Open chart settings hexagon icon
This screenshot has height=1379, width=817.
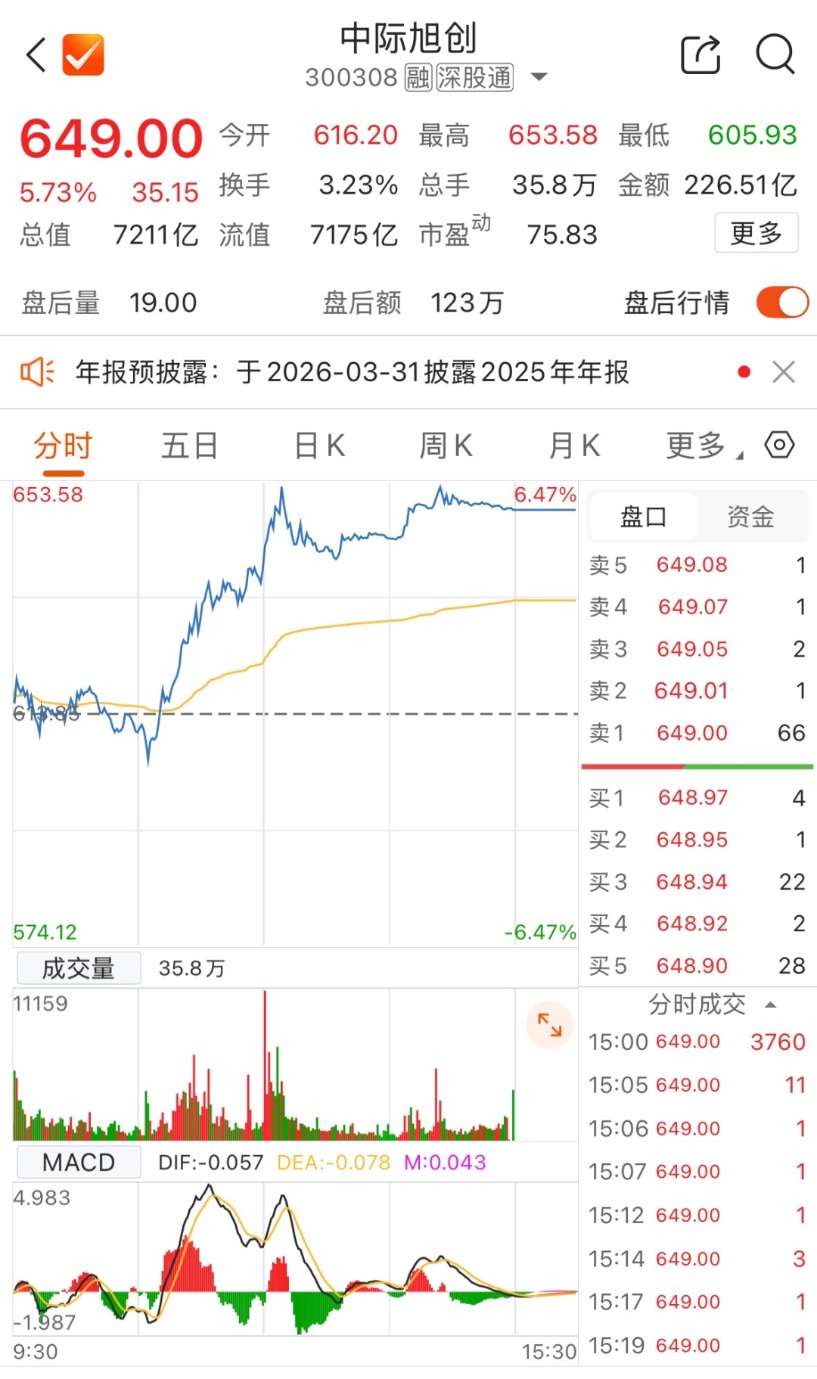point(779,445)
